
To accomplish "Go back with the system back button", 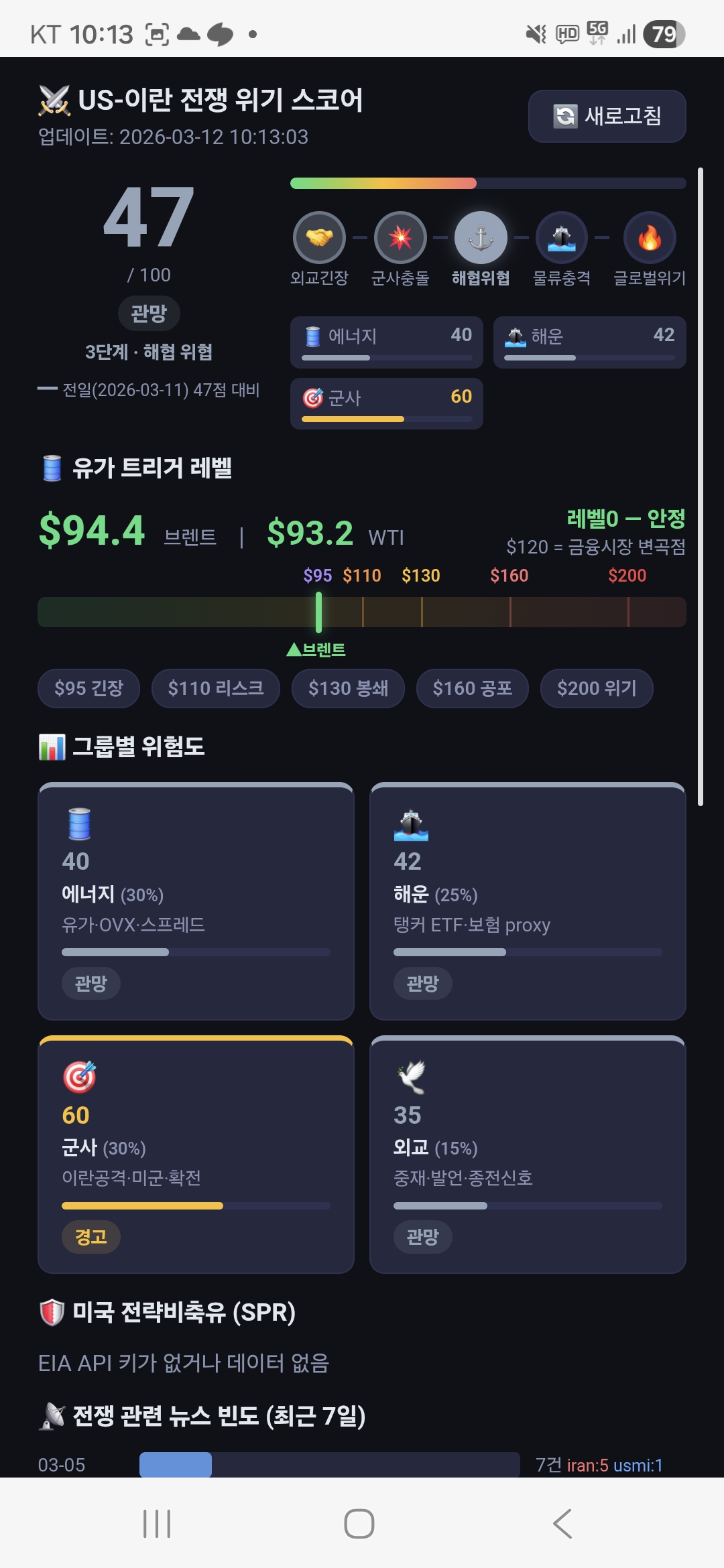I will tap(563, 1524).
